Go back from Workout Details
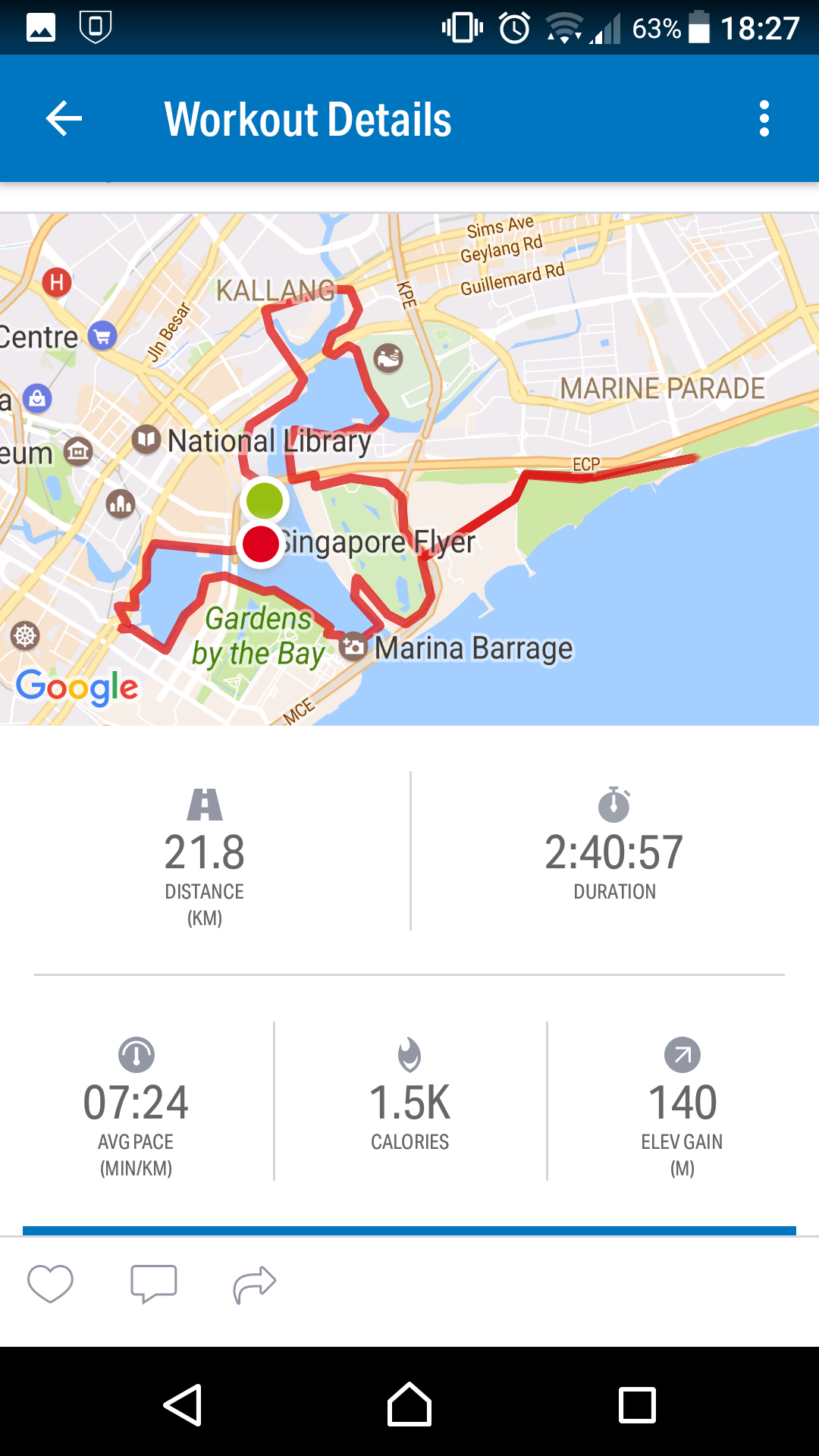Viewport: 819px width, 1456px height. point(64,118)
